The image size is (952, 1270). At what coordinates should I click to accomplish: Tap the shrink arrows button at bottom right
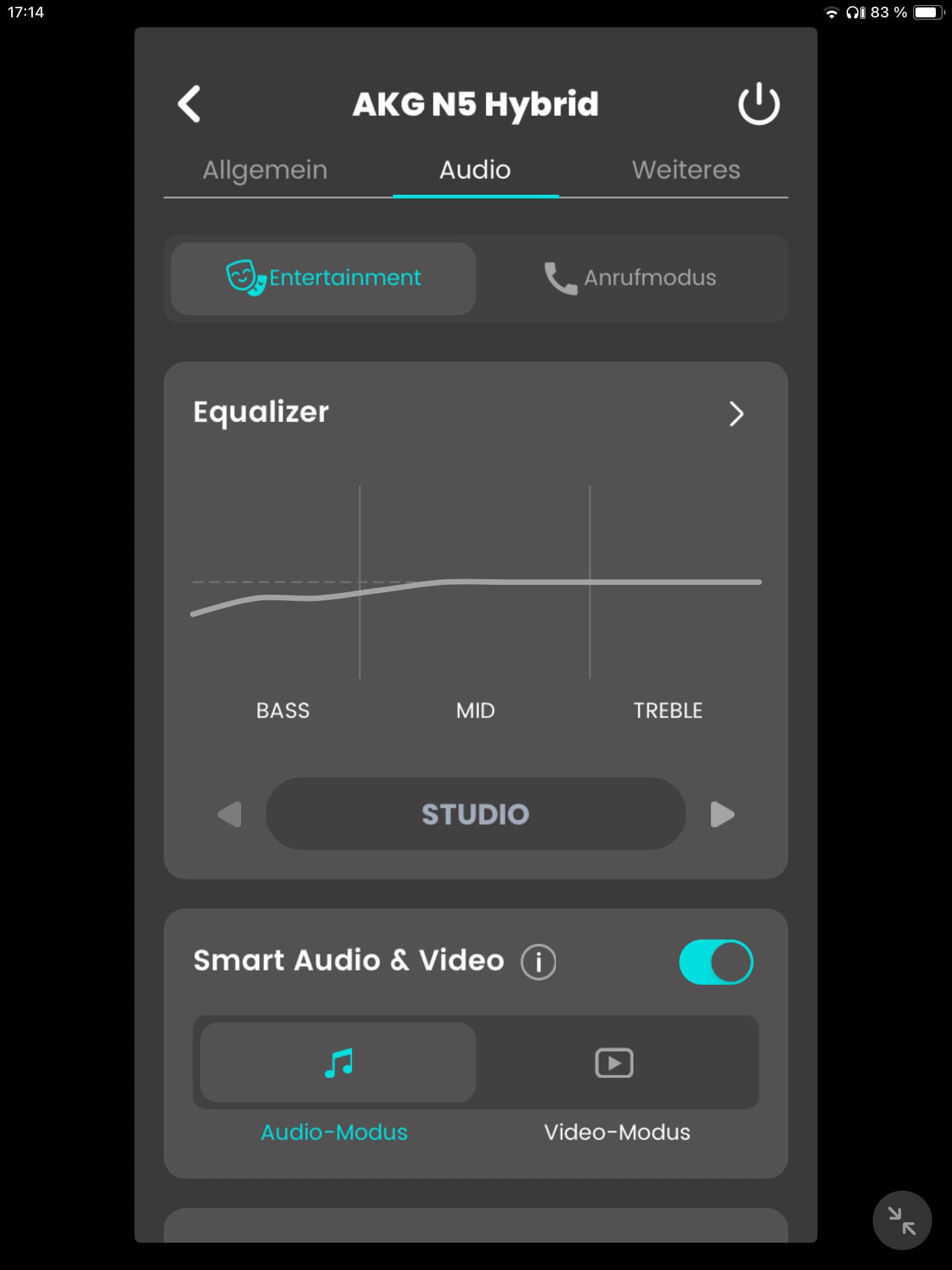click(902, 1220)
